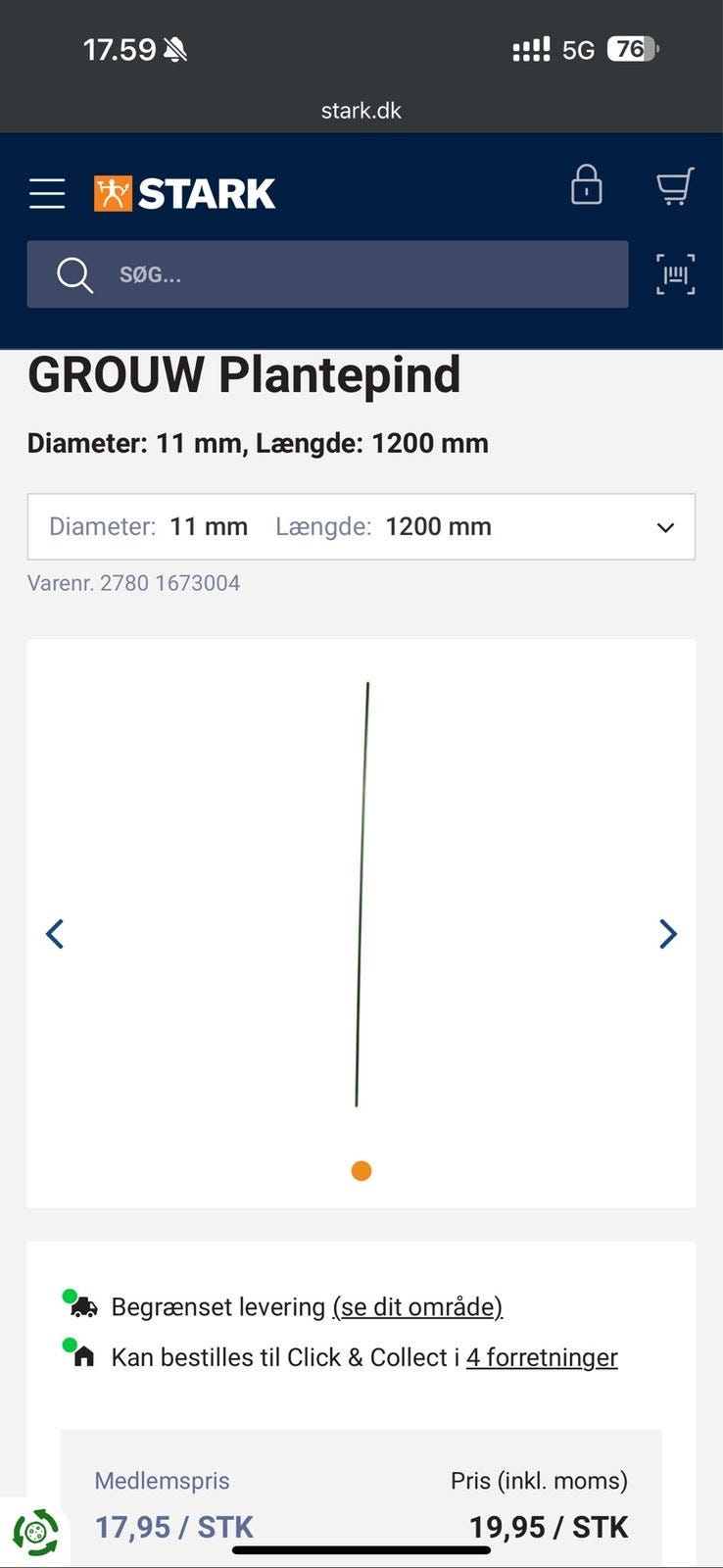Open the barcode scanner
This screenshot has width=723, height=1568.
pyautogui.click(x=675, y=274)
